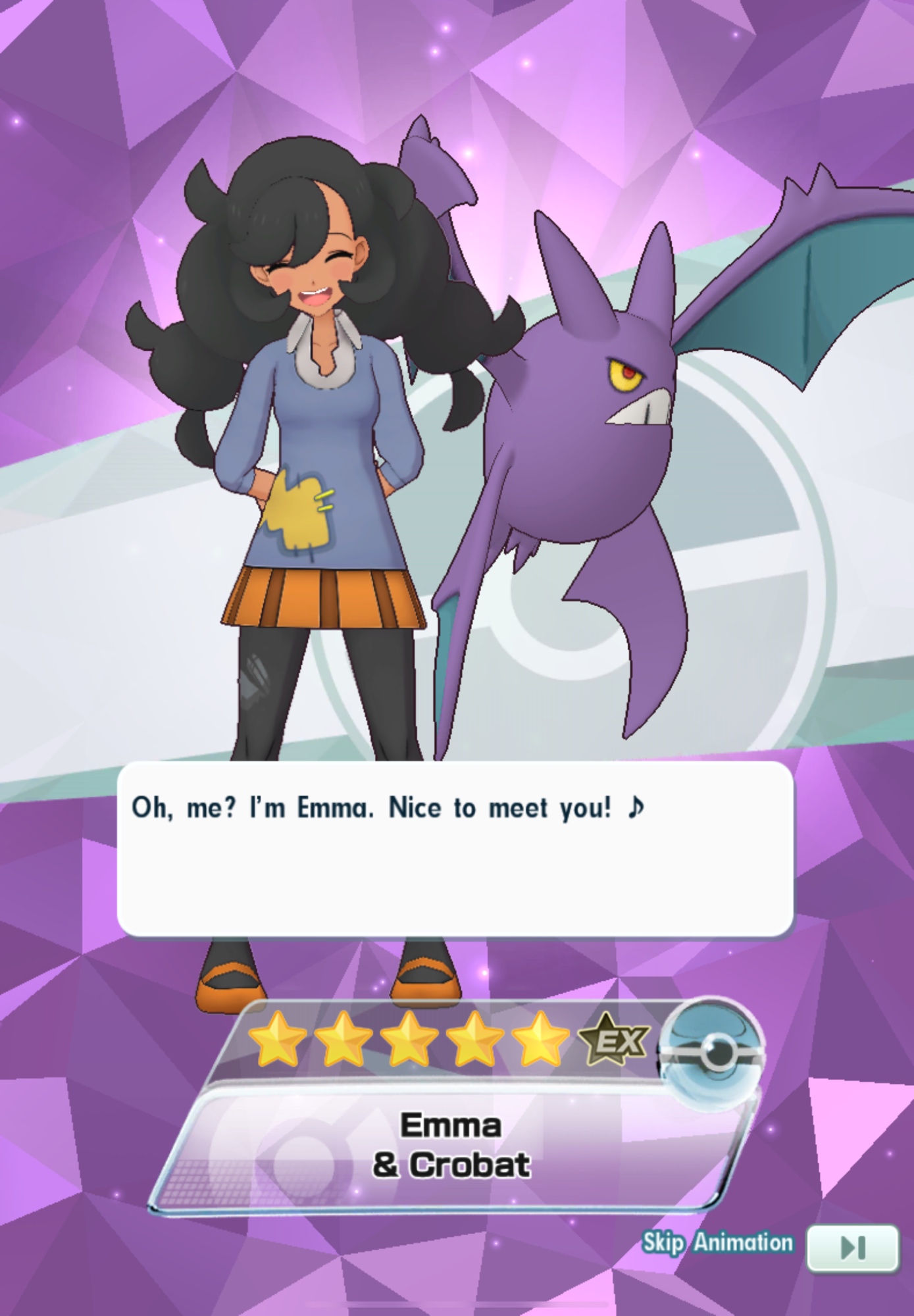This screenshot has width=914, height=1316.
Task: Tap Emma's dialogue box to continue
Action: (455, 849)
